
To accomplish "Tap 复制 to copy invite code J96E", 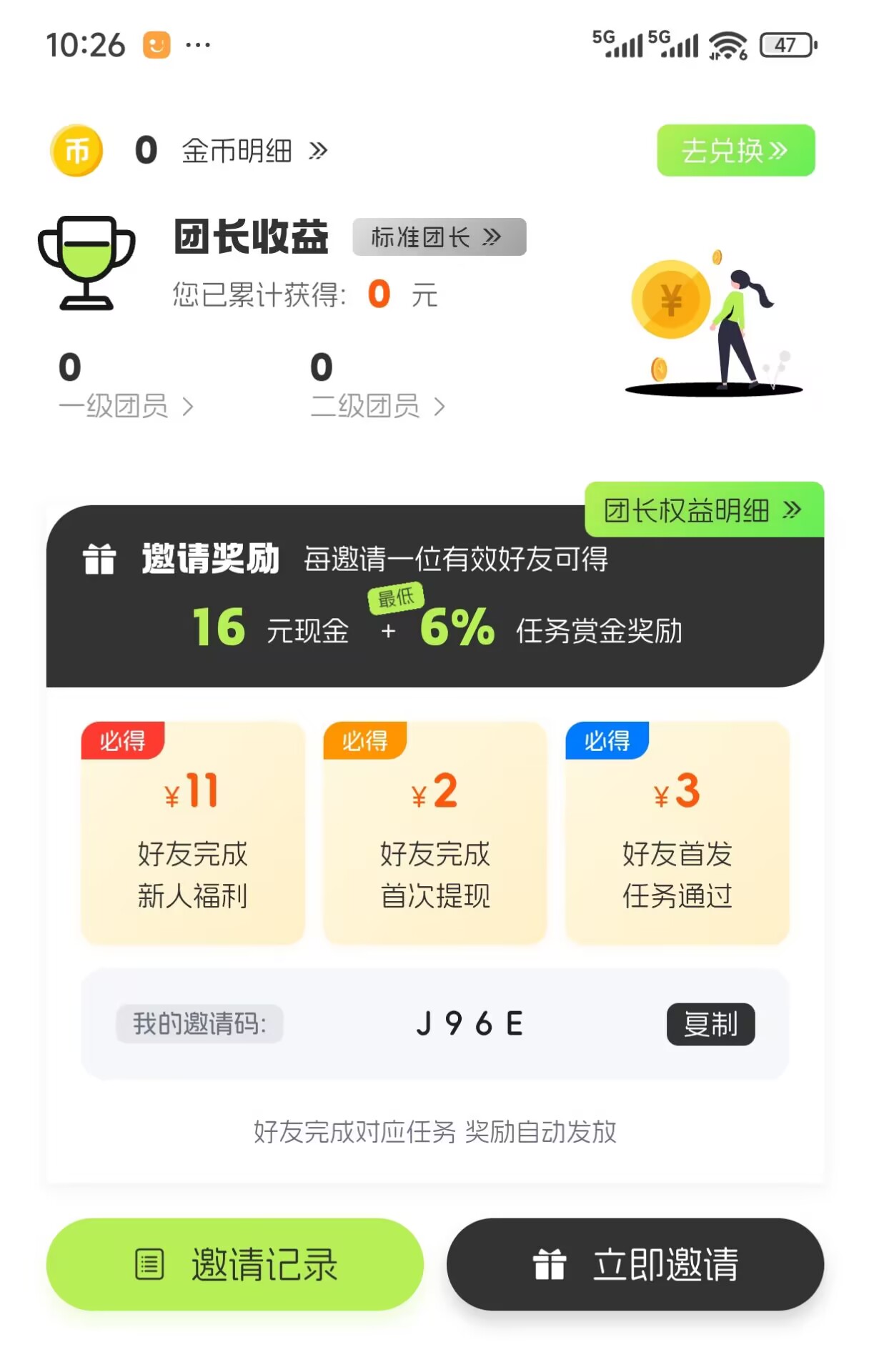I will click(x=711, y=1024).
